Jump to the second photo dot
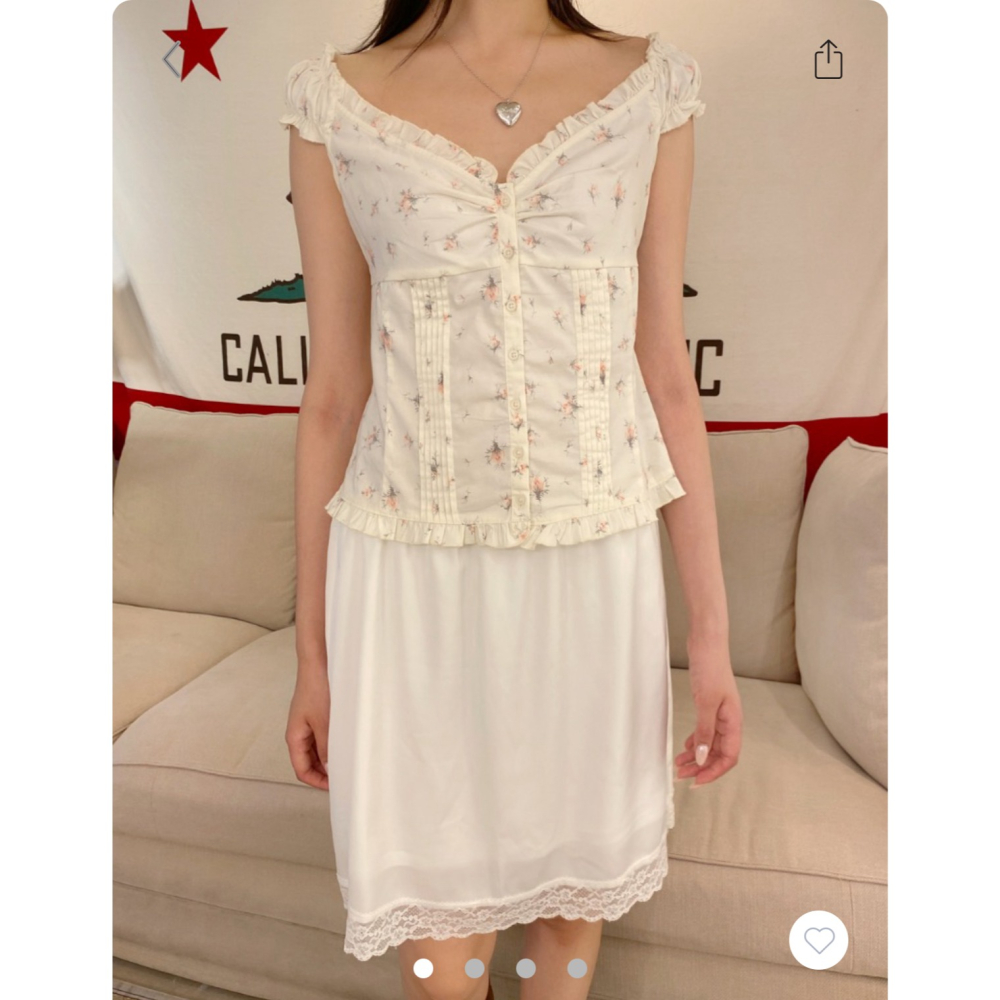Screen dimensions: 1000x1000 (x=475, y=968)
